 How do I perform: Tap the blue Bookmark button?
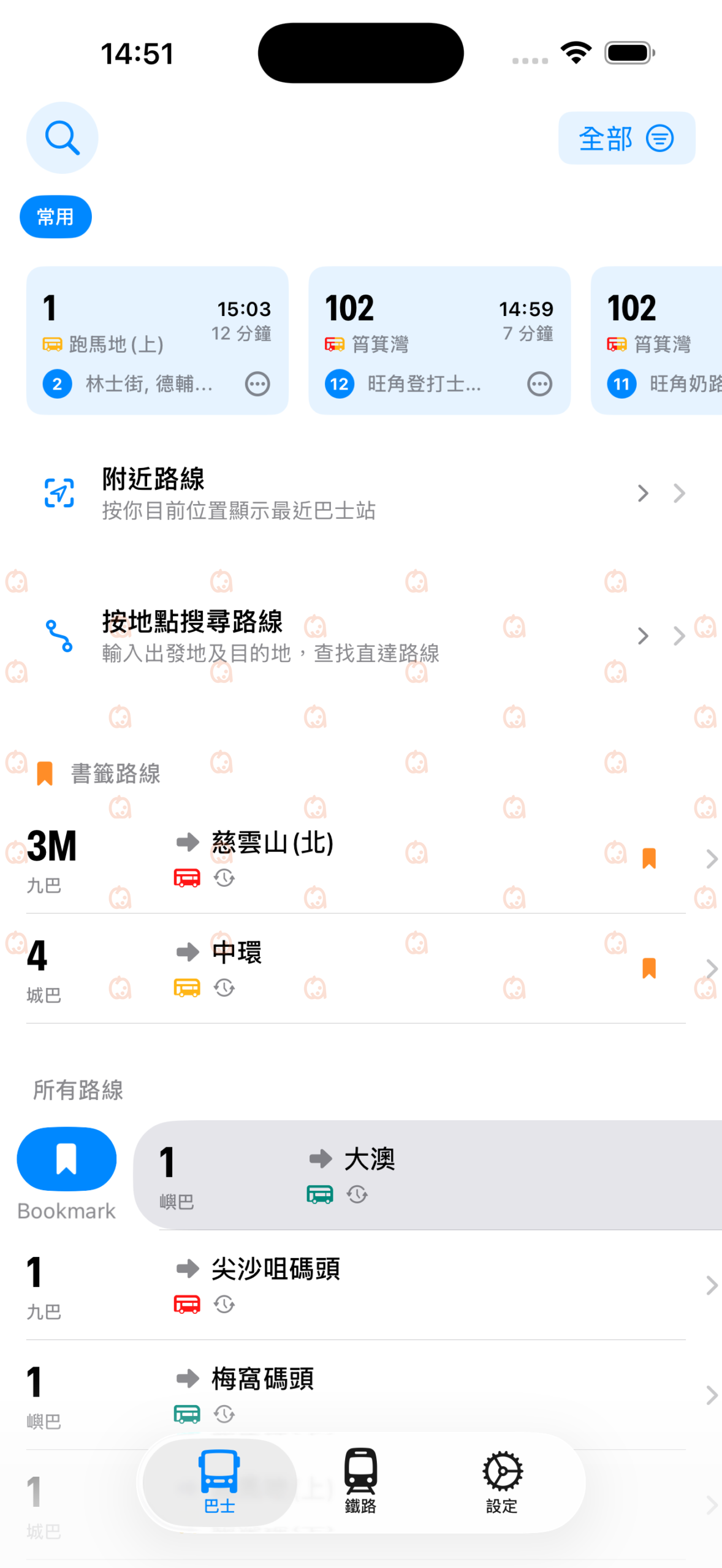pos(66,1159)
